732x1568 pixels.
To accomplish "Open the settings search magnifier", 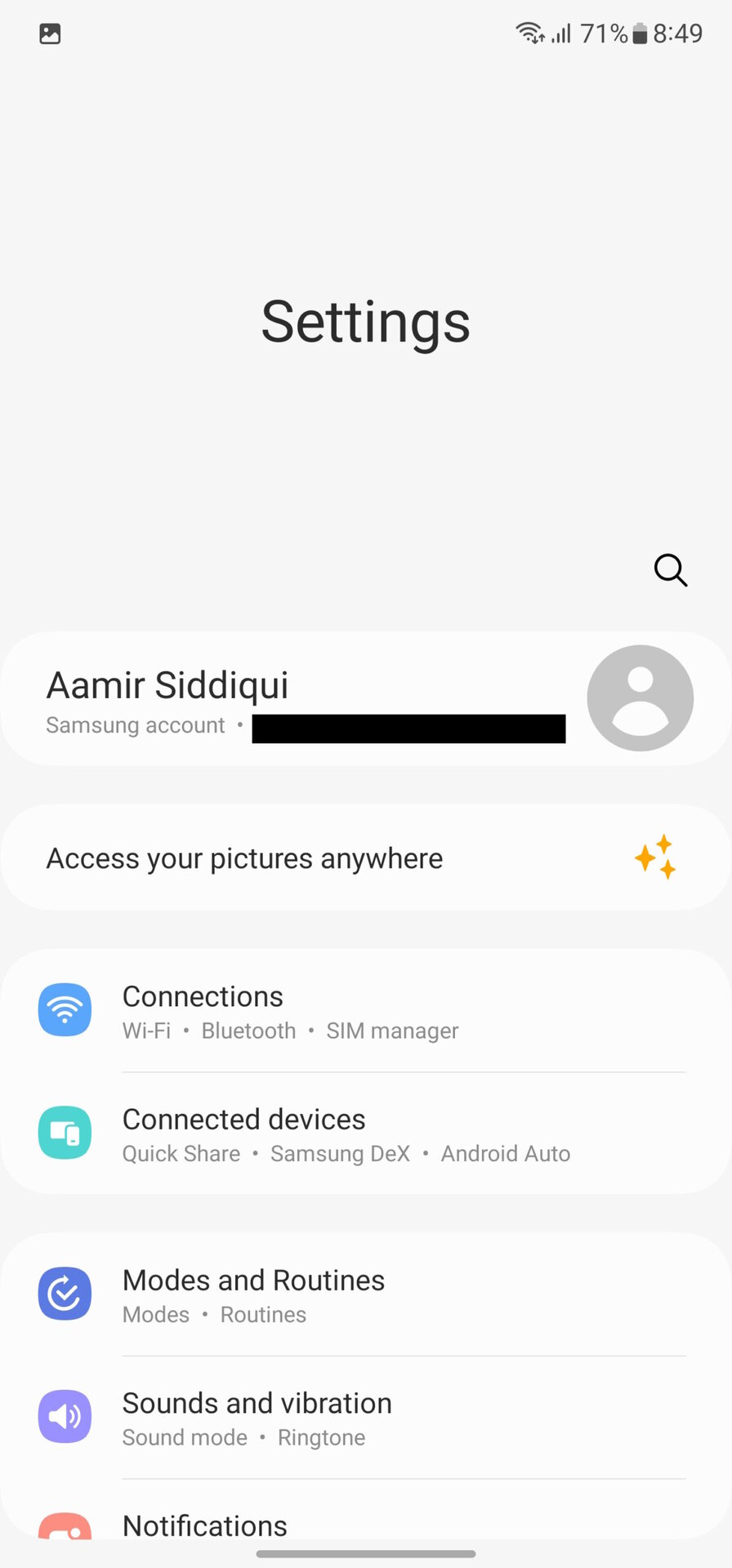I will pos(670,570).
